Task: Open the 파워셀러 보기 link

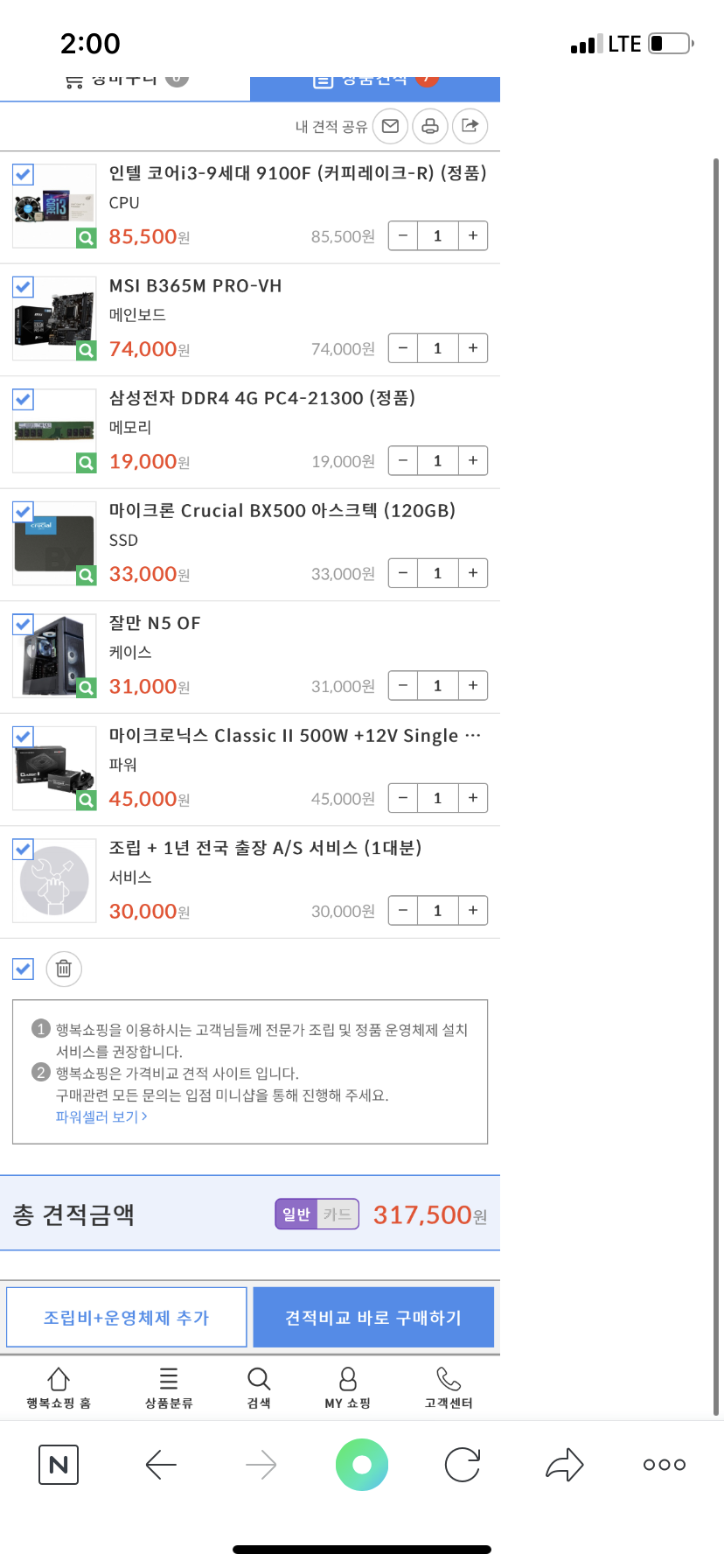Action: pos(101,1116)
